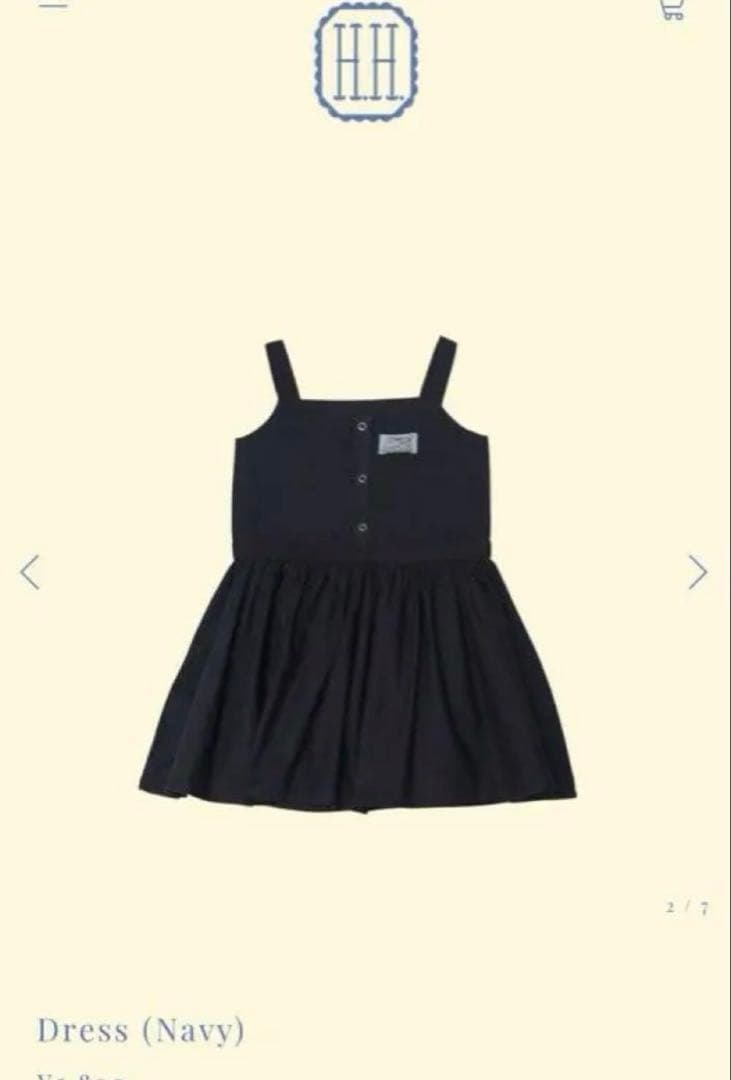Open the navy dress image
Viewport: 731px width, 1080px height.
(358, 573)
